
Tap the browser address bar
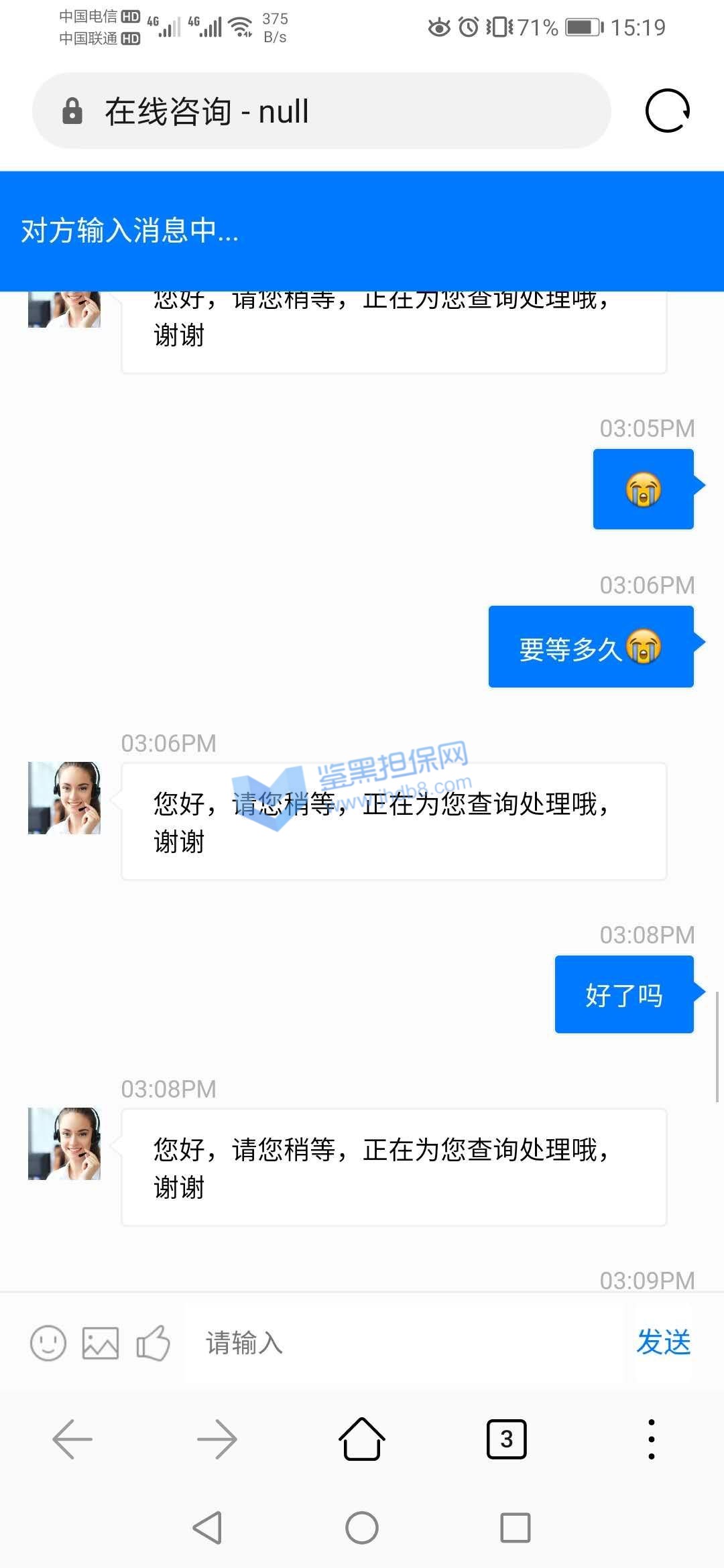[322, 111]
